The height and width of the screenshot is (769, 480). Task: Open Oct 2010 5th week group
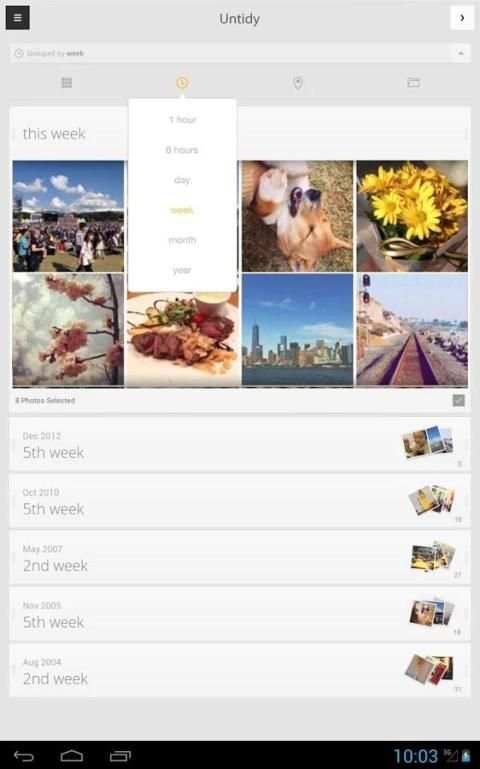[x=240, y=501]
